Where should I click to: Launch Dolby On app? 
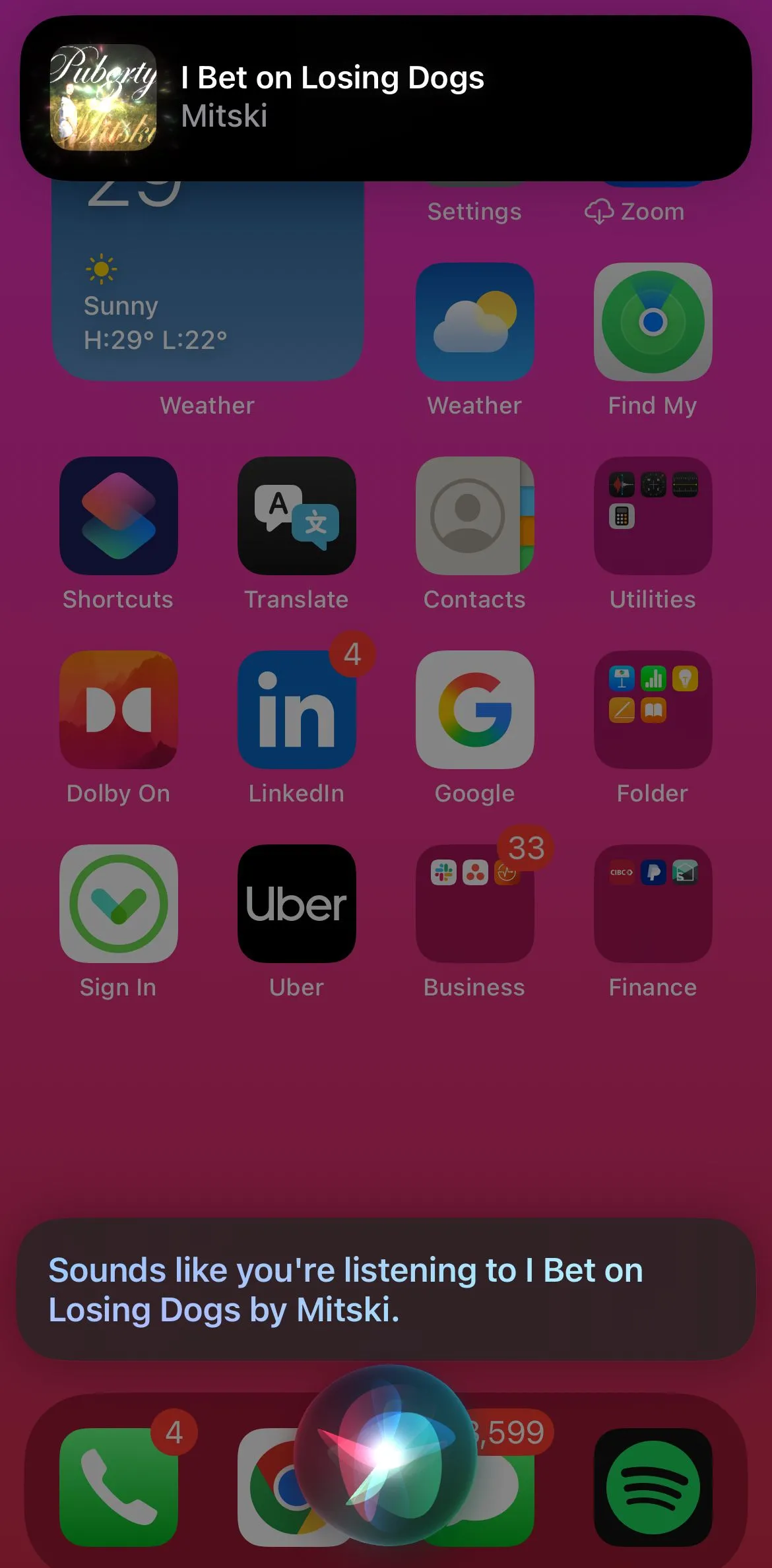(x=119, y=710)
